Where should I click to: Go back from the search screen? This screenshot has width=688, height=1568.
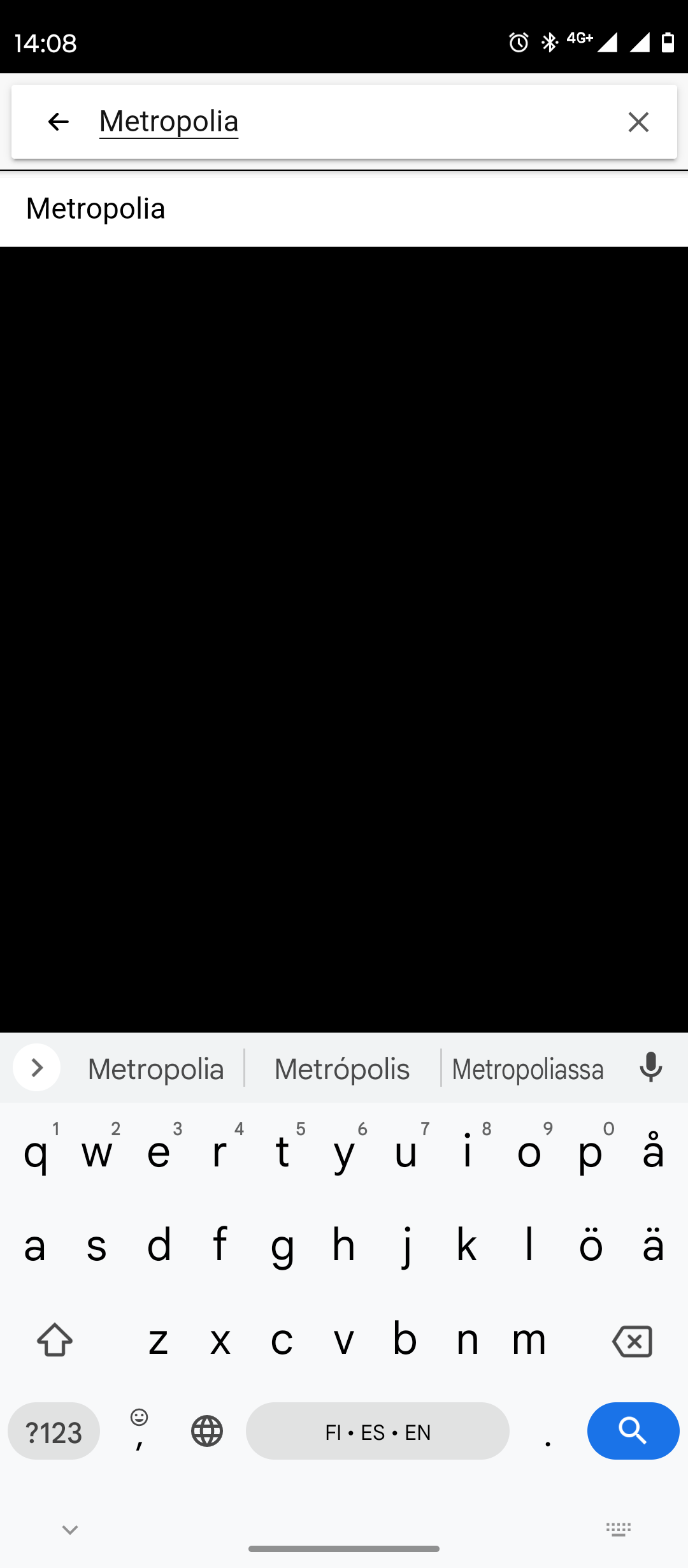(59, 122)
